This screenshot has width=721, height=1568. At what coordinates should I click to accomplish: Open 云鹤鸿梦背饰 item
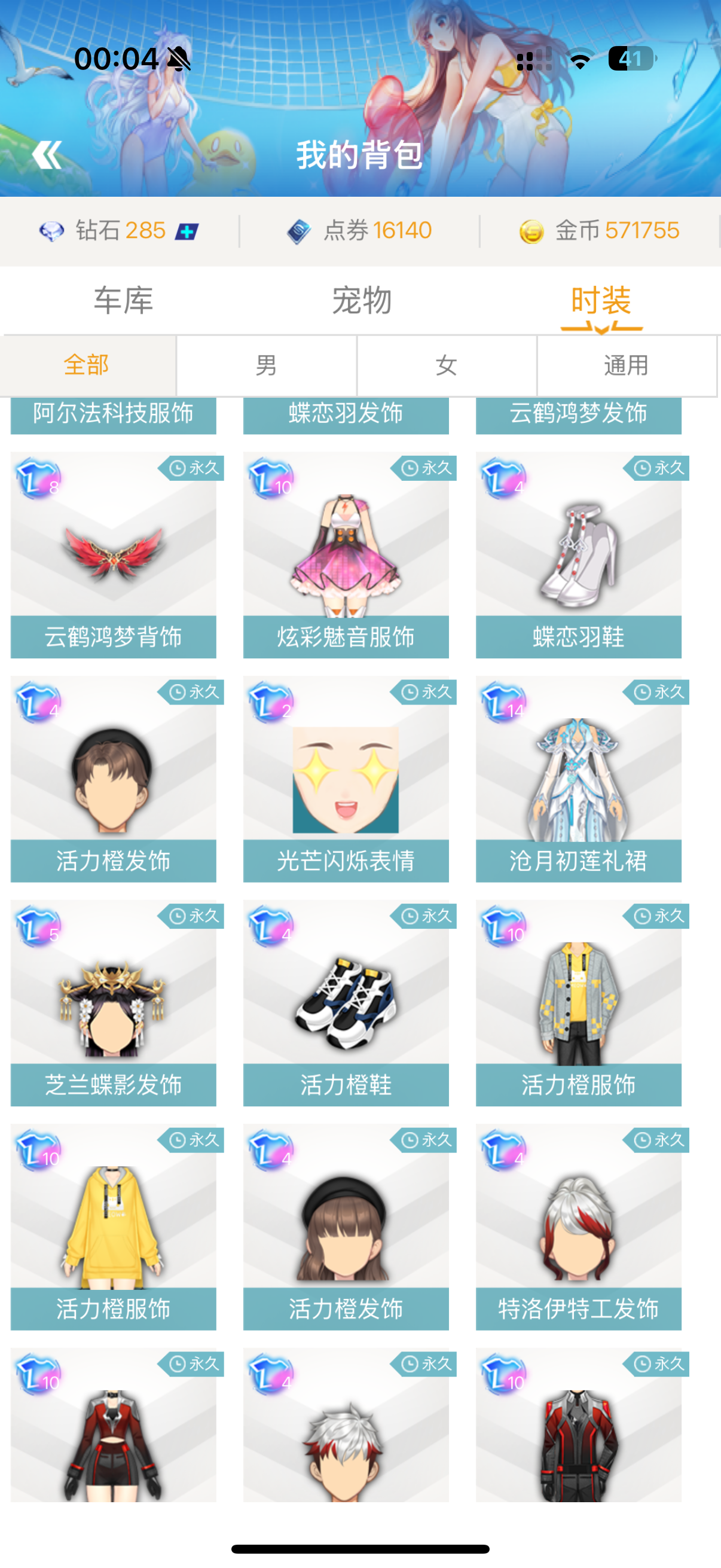point(113,554)
